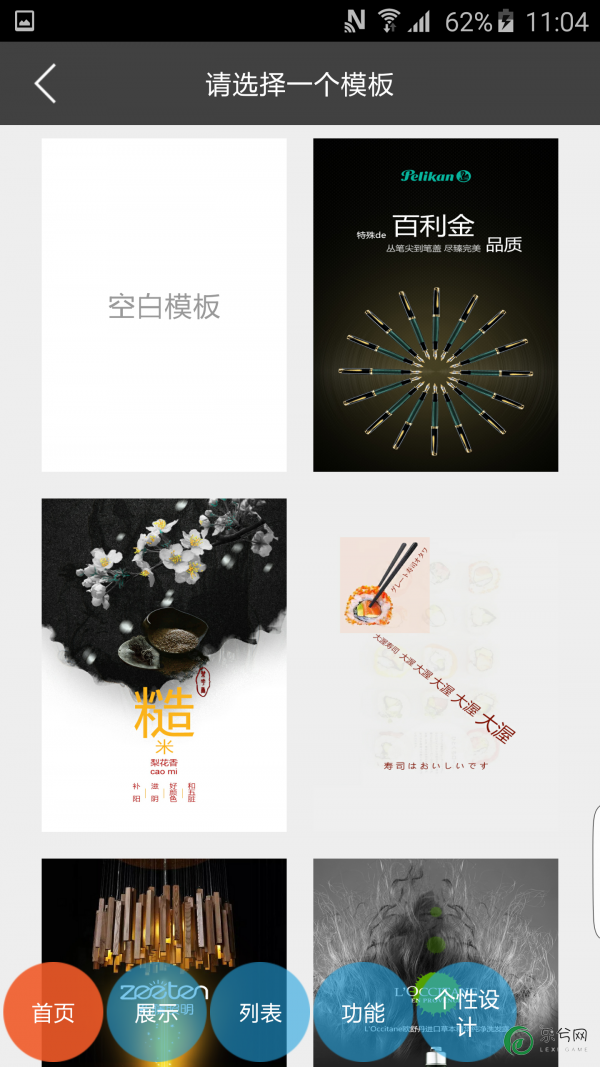Pick the 糙米 rice template
600x1067 pixels.
164,665
